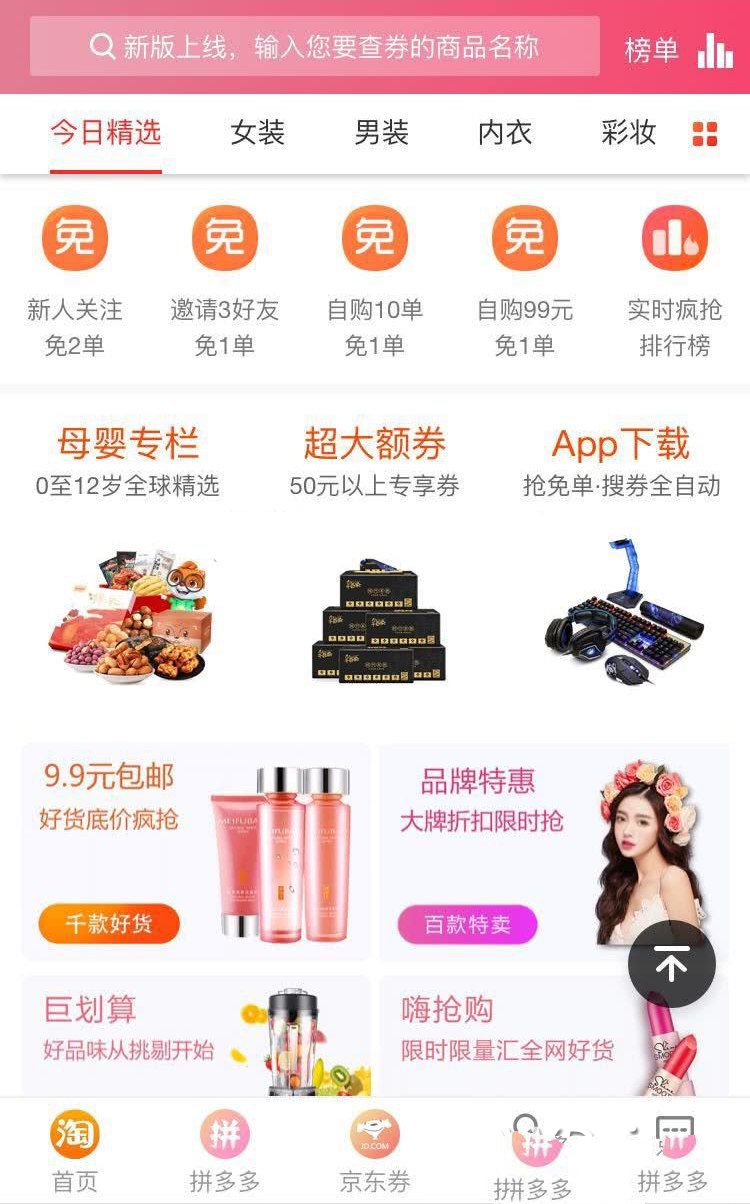This screenshot has height=1204, width=750.
Task: Tap the back-to-top arrow button
Action: click(674, 963)
